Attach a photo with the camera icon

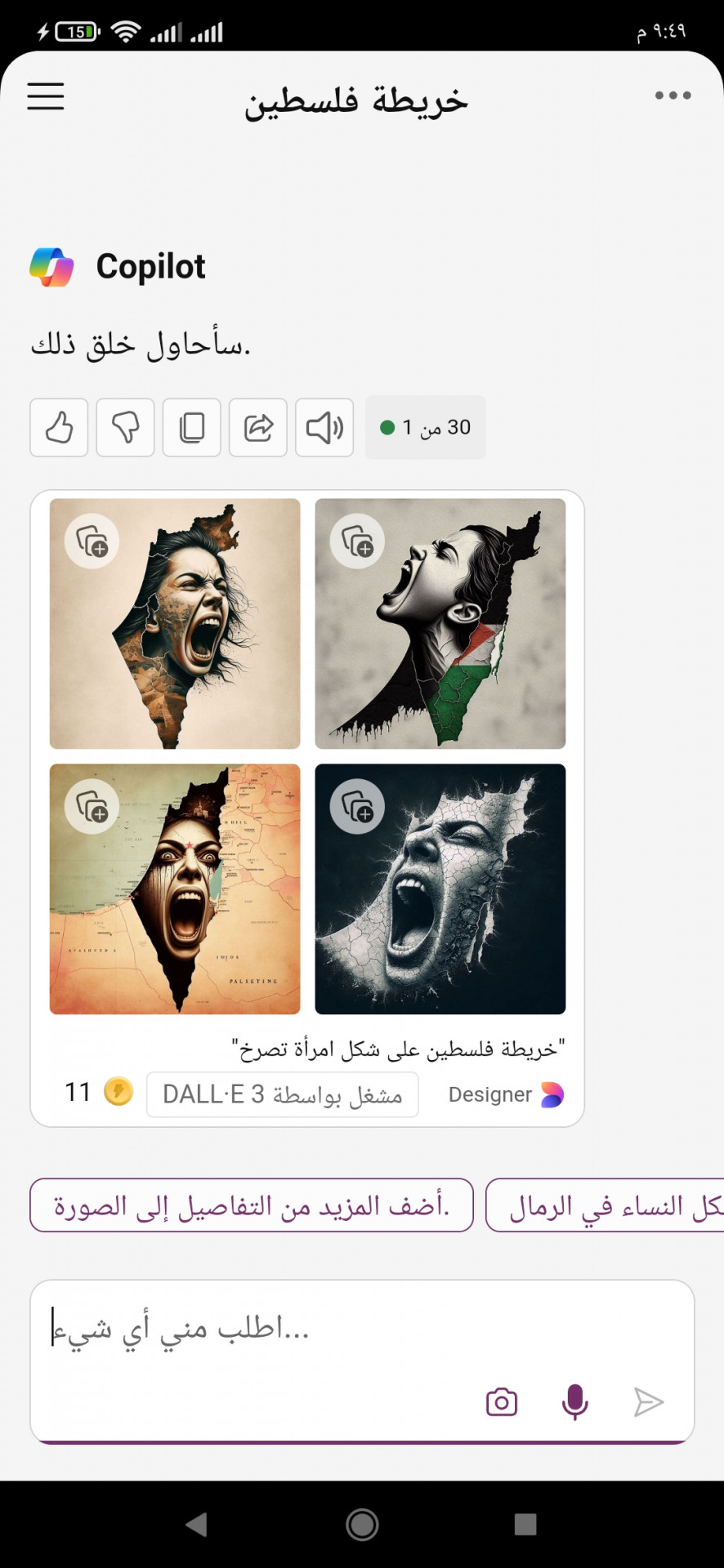pos(502,1402)
